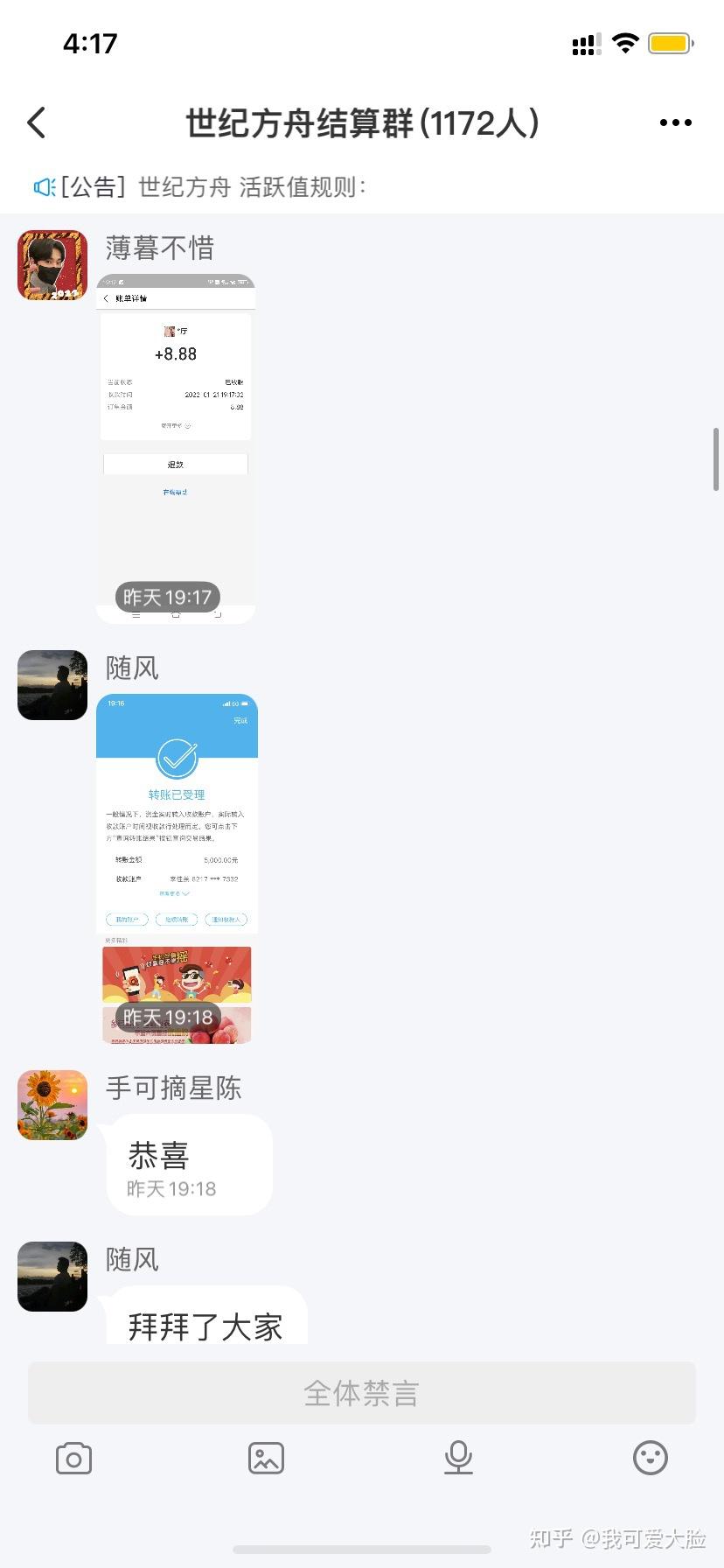Image resolution: width=724 pixels, height=1568 pixels.
Task: Tap the 全体禁言 input field
Action: coord(362,1393)
